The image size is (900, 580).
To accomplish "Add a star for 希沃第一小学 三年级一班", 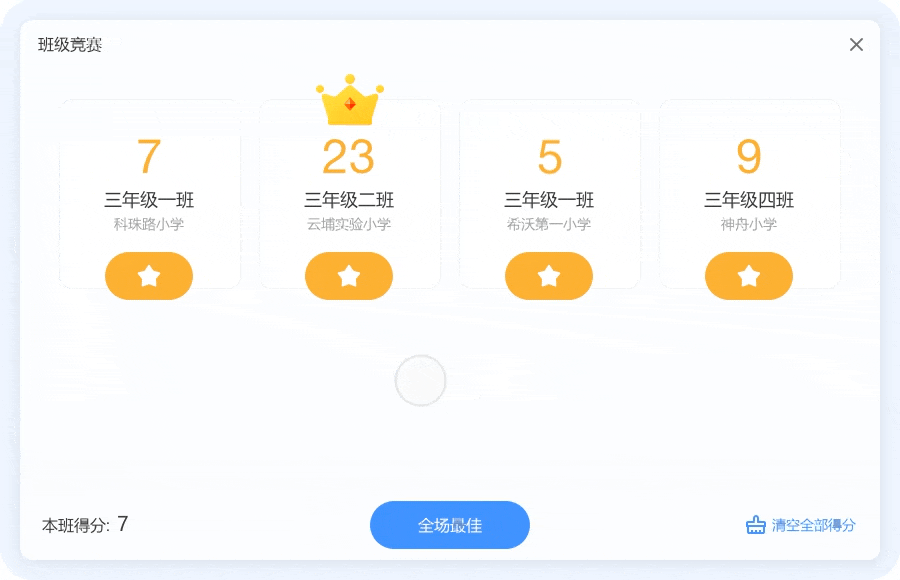I will coord(549,276).
